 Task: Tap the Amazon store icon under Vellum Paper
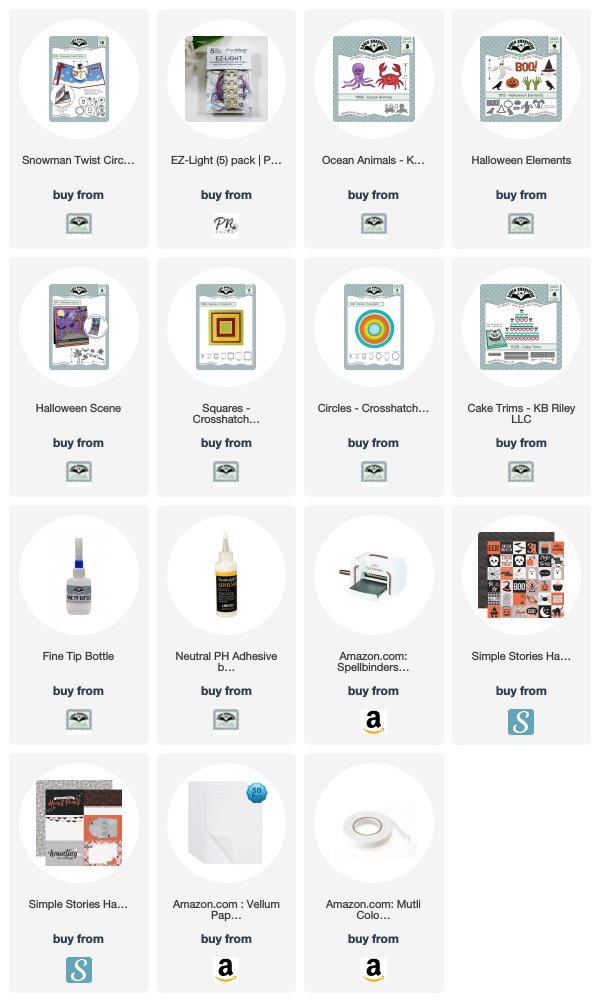pyautogui.click(x=226, y=969)
